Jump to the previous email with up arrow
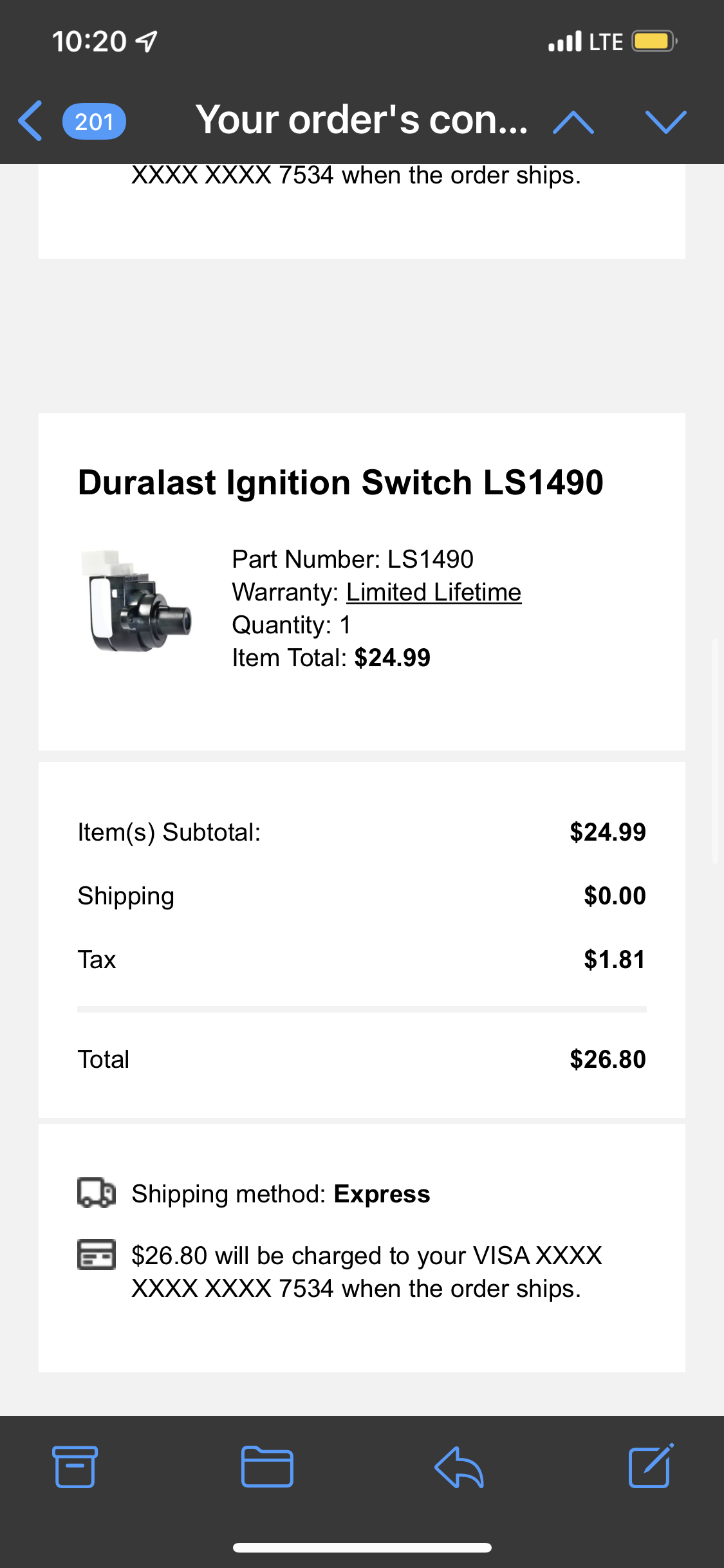The height and width of the screenshot is (1568, 724). pos(573,122)
